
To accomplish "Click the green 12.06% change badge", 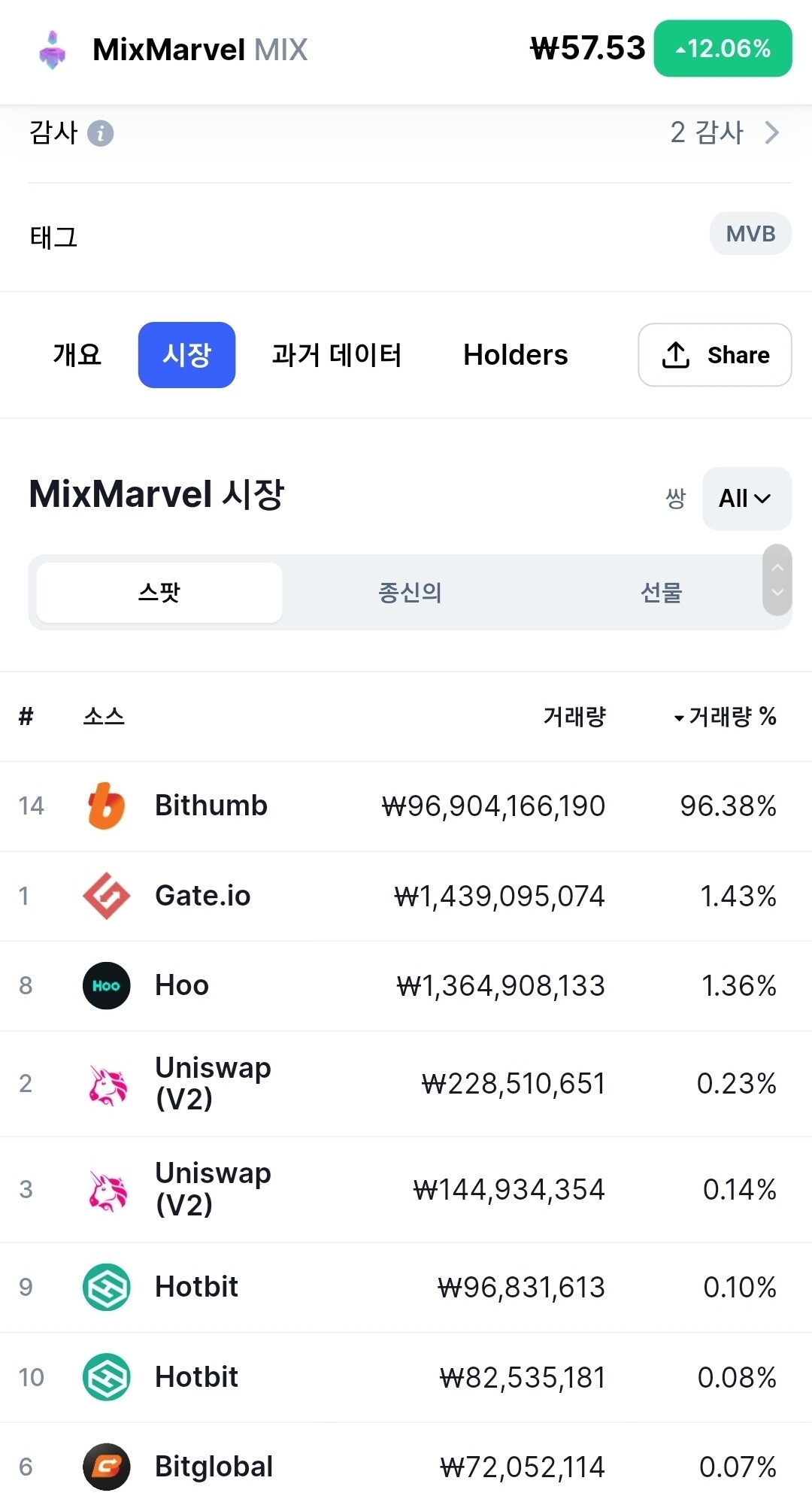I will (721, 48).
